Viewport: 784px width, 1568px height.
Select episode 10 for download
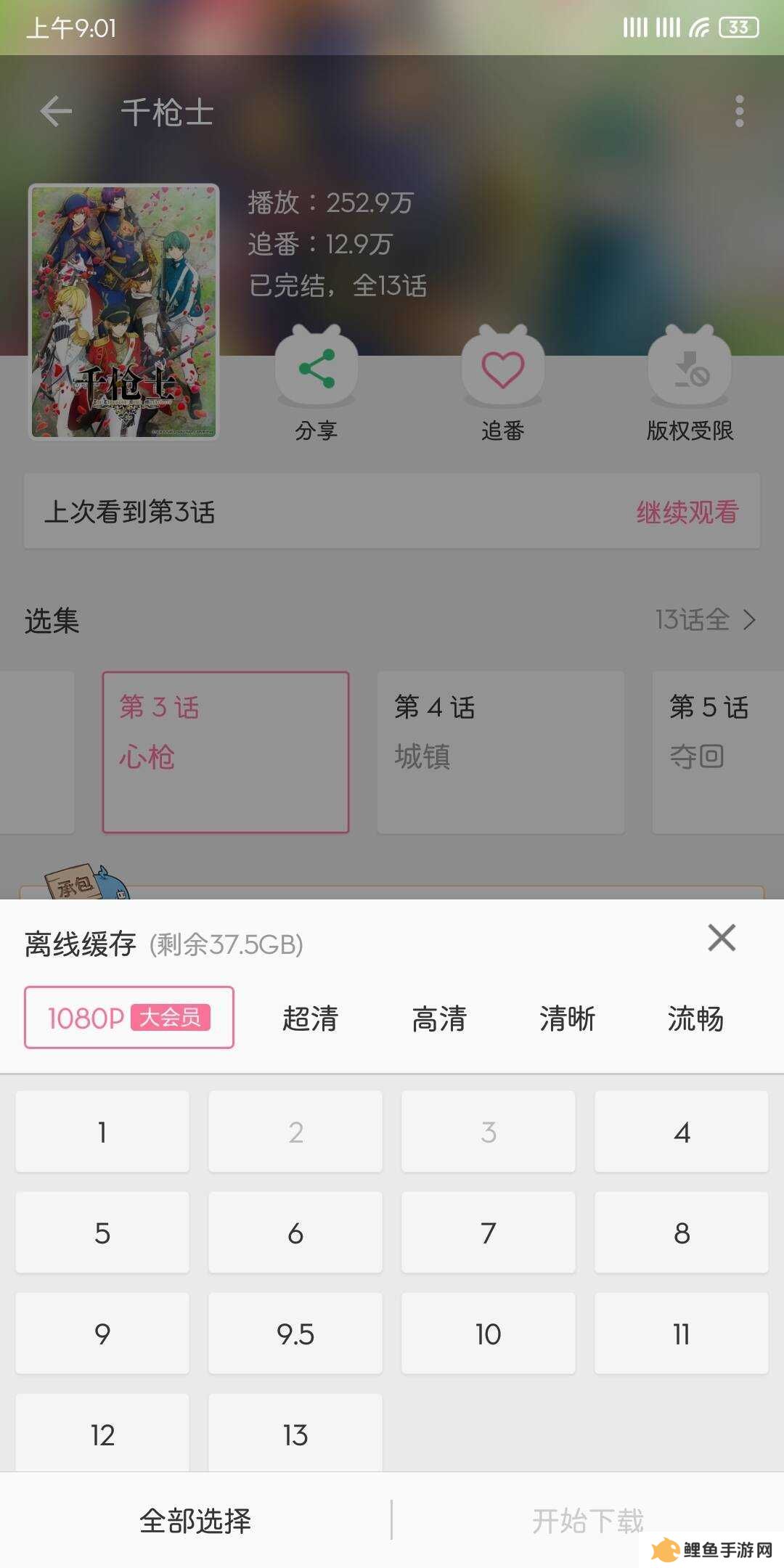pos(489,1334)
